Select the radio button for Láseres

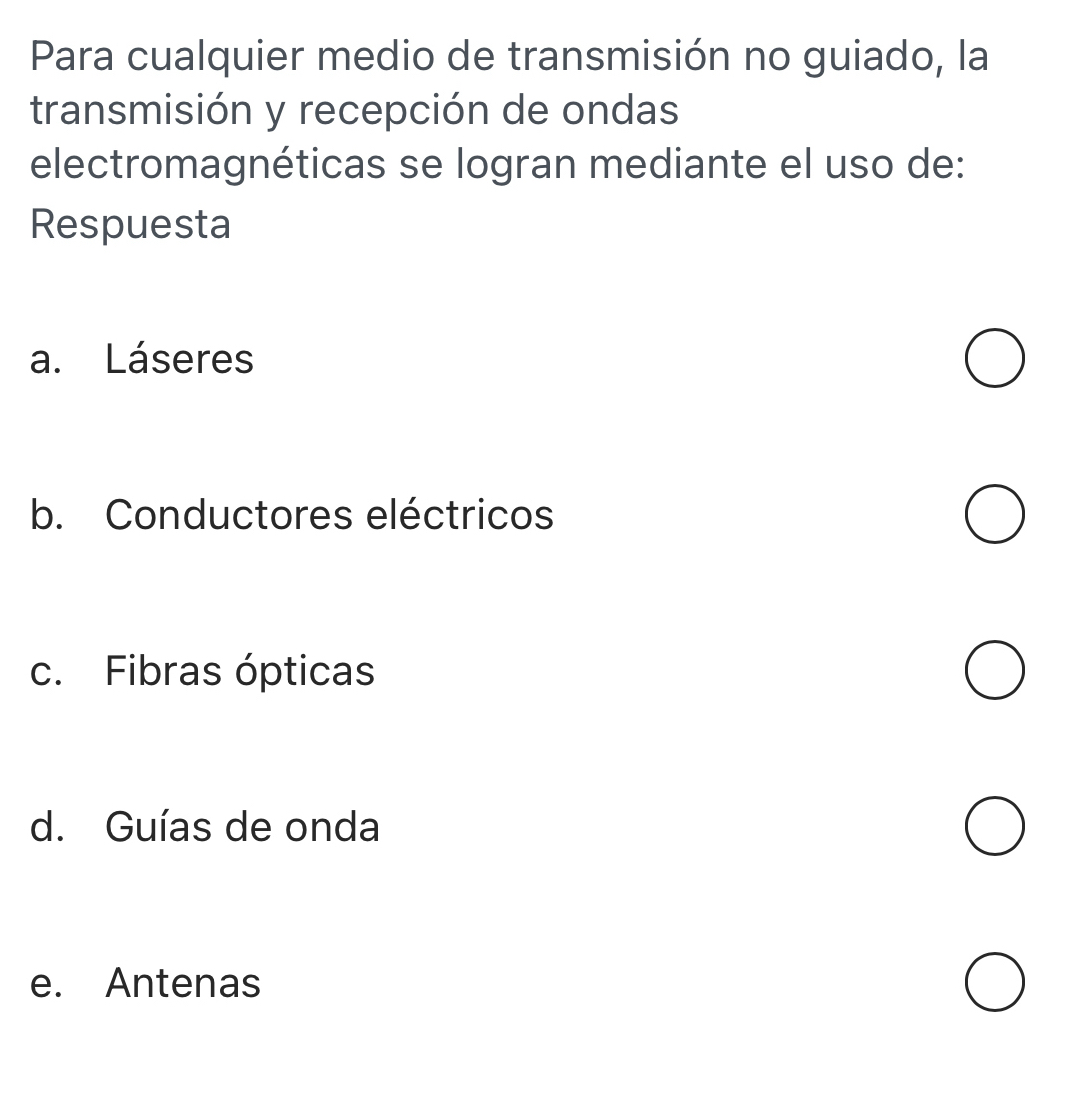(x=994, y=360)
